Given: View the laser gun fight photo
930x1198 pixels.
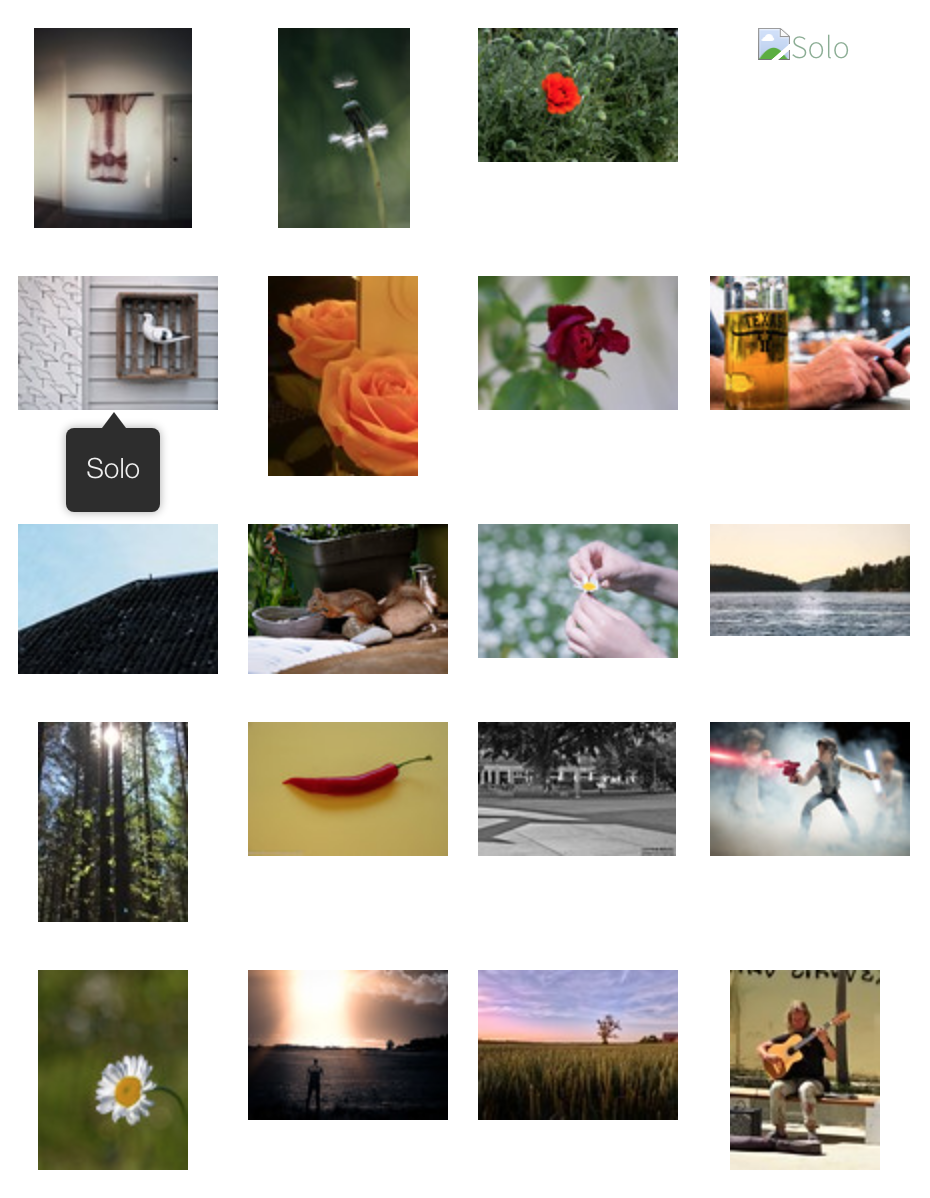Looking at the screenshot, I should tap(809, 788).
